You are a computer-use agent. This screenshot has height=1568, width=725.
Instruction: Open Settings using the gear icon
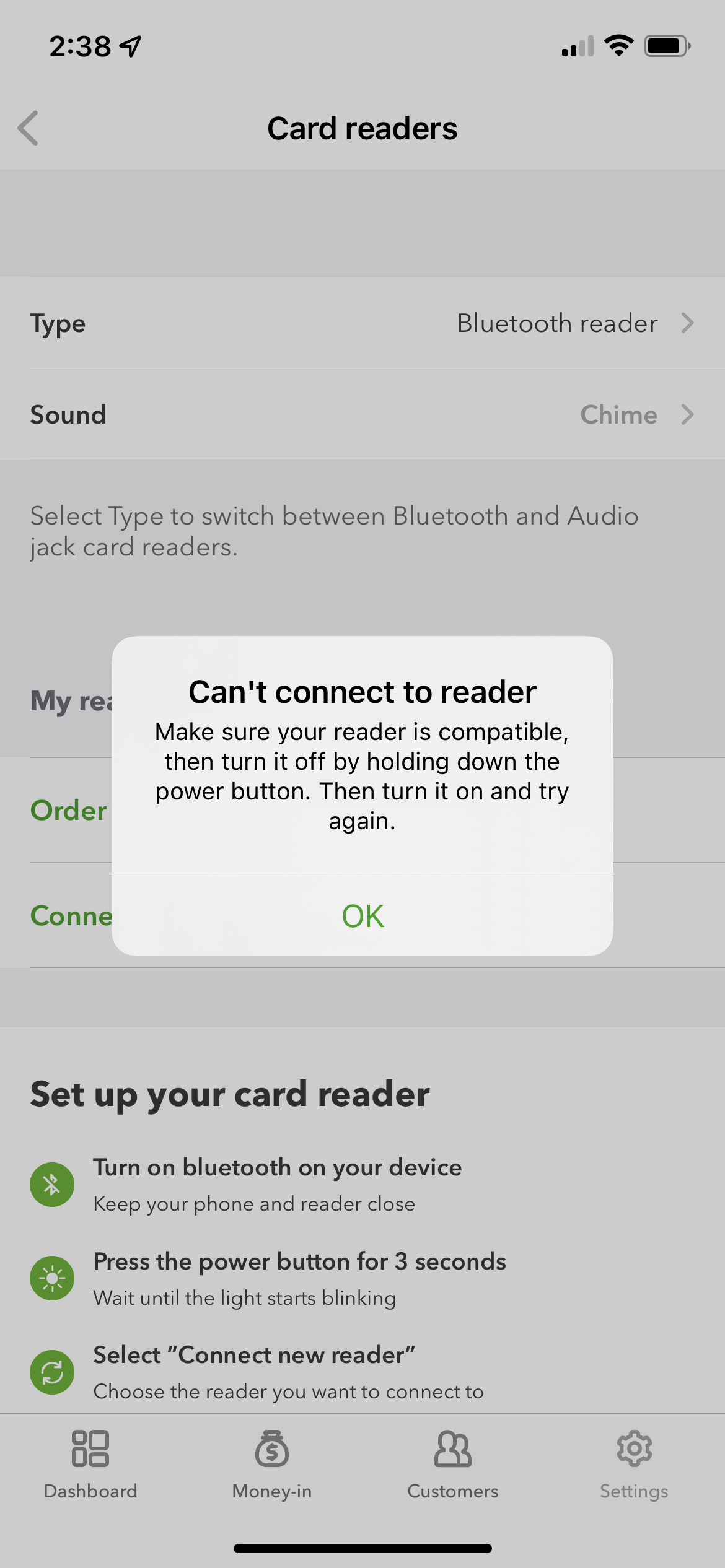(x=635, y=1453)
